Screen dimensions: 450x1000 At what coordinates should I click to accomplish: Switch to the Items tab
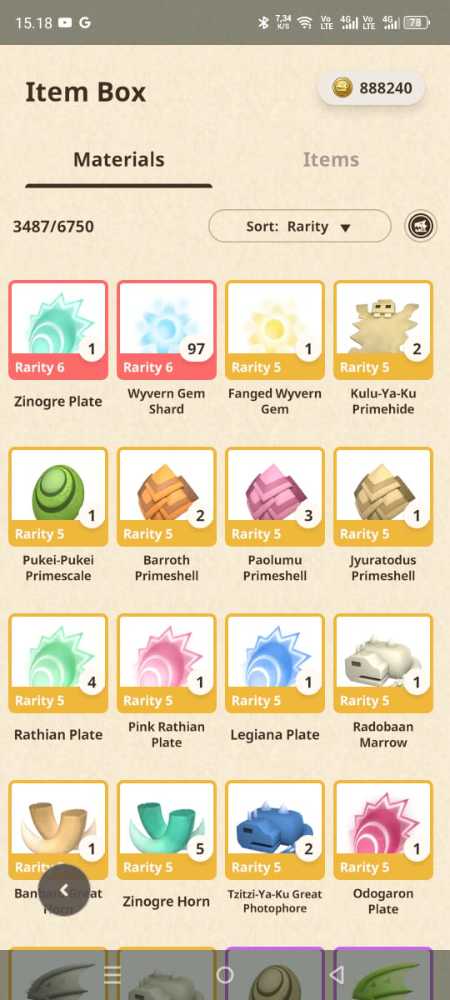tap(330, 159)
